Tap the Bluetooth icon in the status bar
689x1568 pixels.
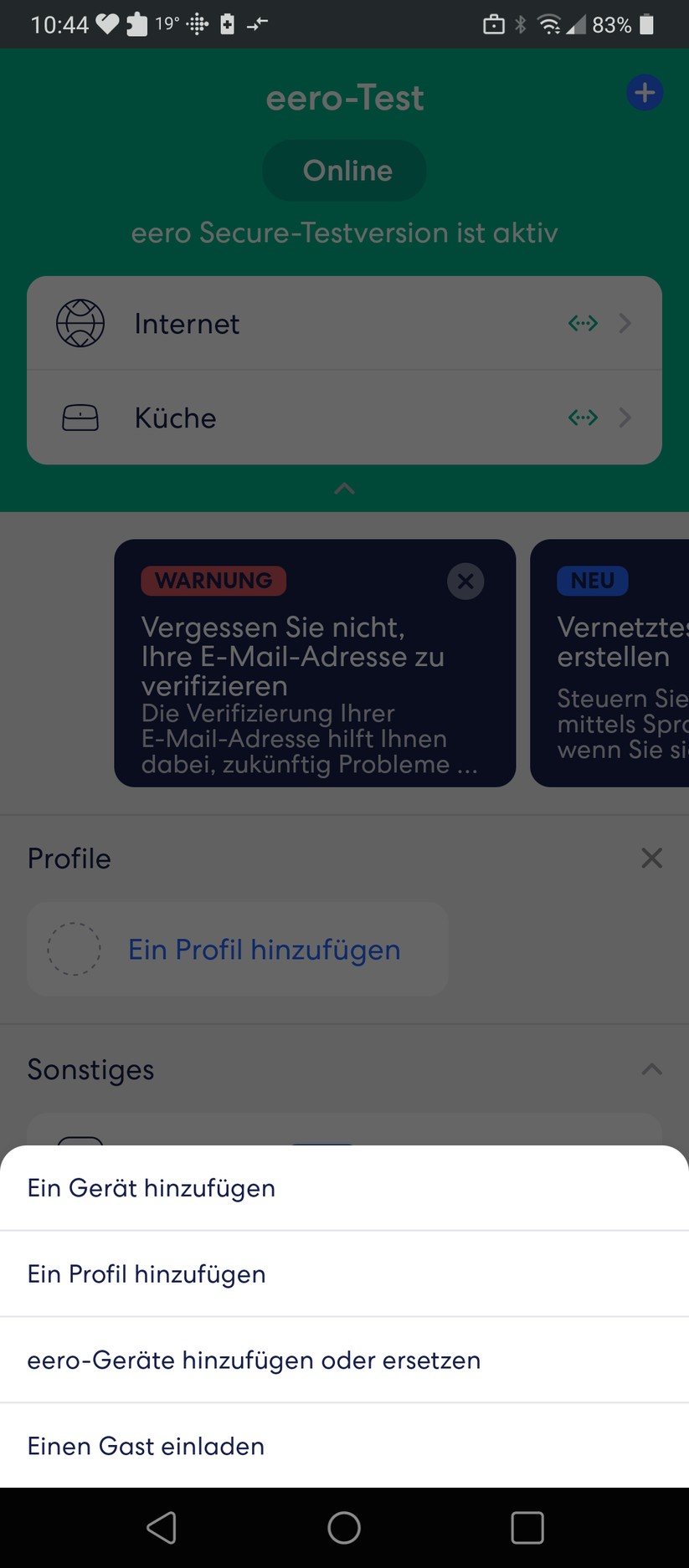coord(522,24)
